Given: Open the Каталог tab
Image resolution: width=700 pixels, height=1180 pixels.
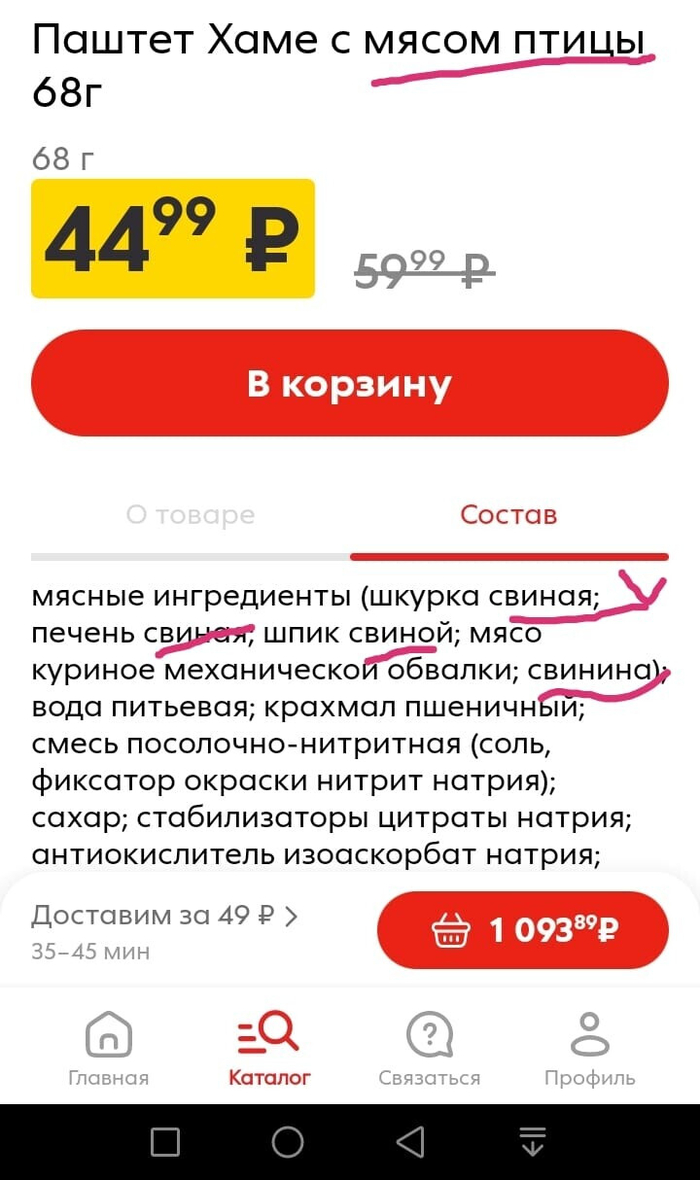Looking at the screenshot, I should tap(269, 1049).
